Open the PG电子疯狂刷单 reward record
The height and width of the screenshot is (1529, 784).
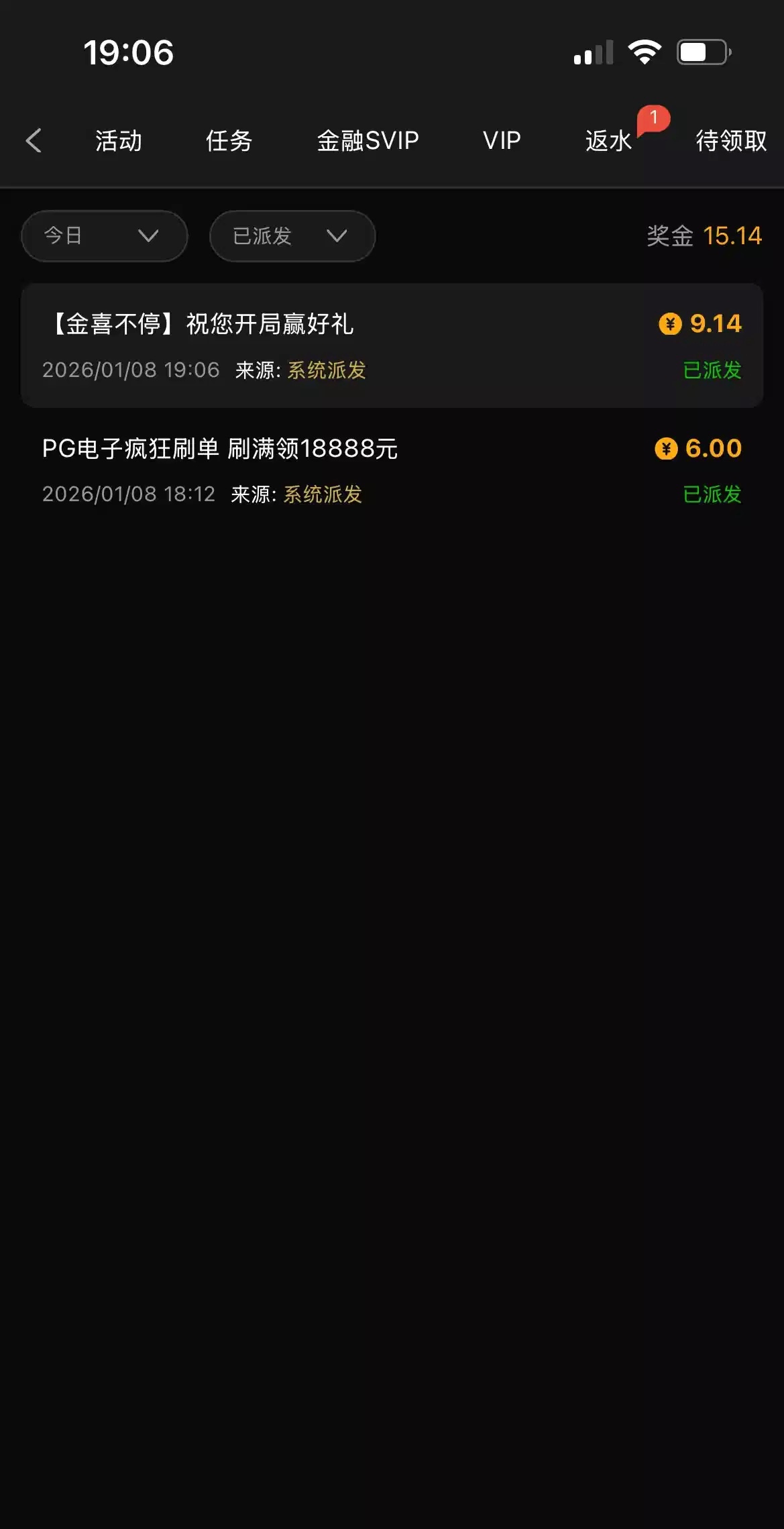[x=392, y=470]
